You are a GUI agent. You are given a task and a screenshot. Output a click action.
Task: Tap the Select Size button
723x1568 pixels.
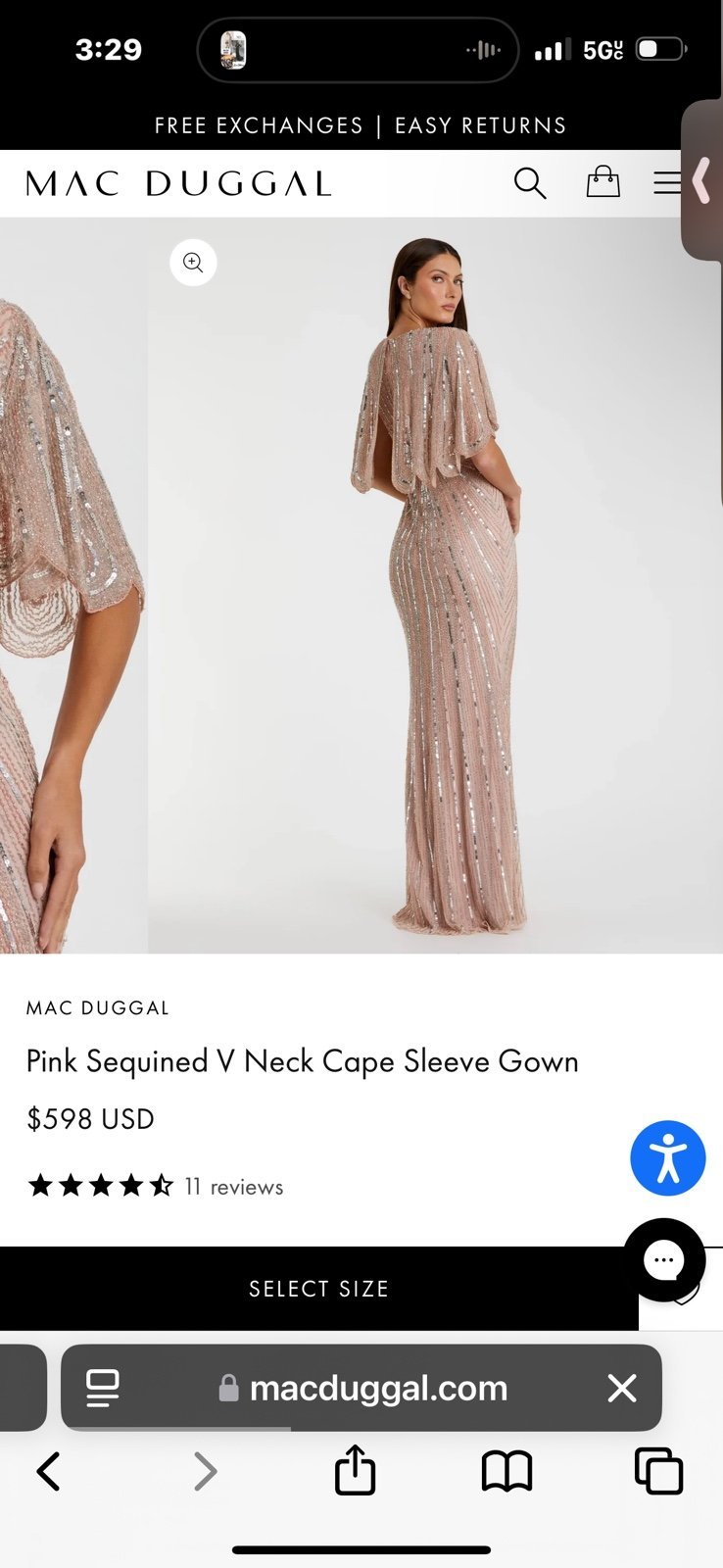pos(319,1289)
